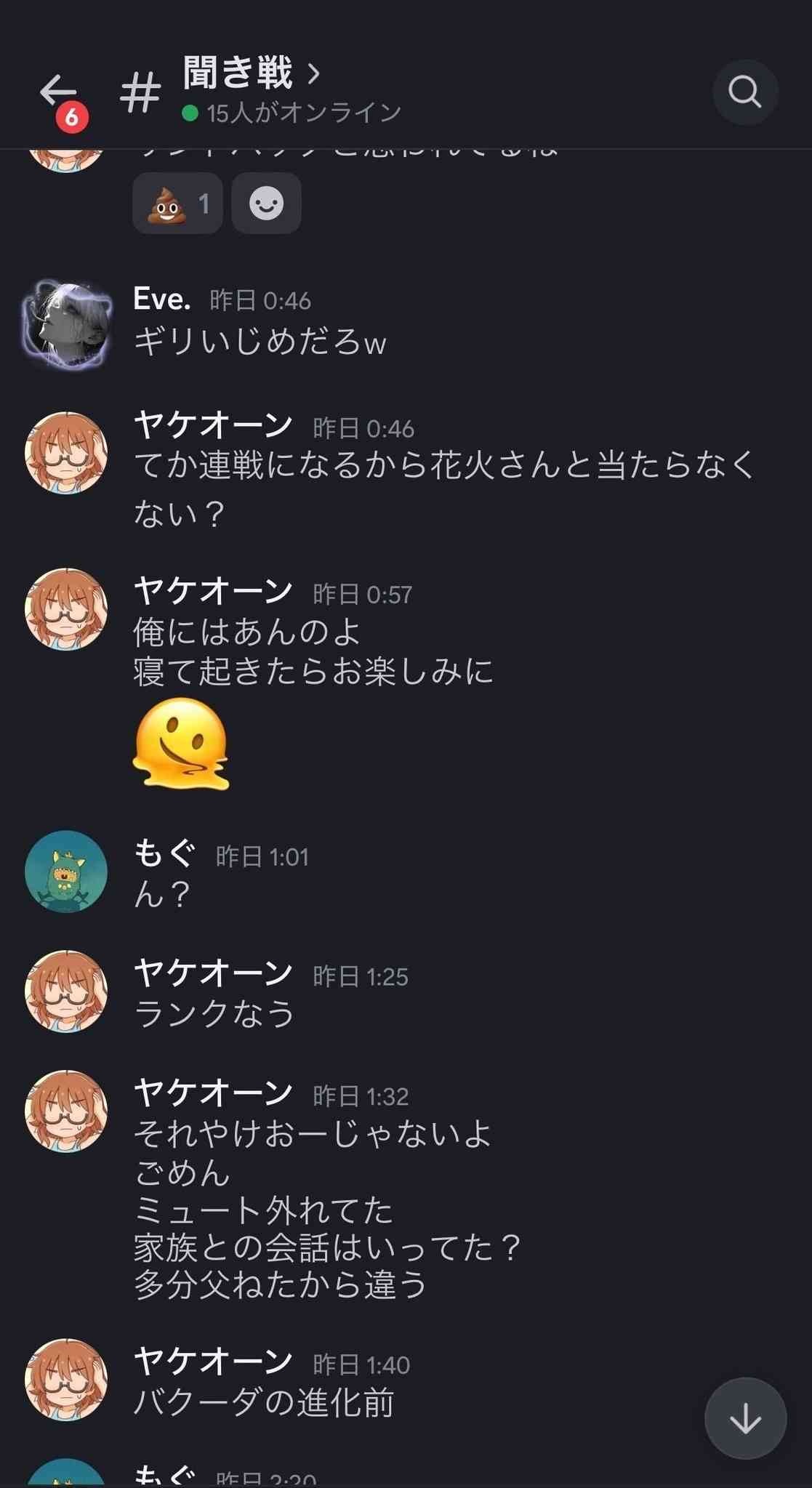Screen dimensions: 812x1488
Task: Tap the poop emoji reaction
Action: click(177, 204)
